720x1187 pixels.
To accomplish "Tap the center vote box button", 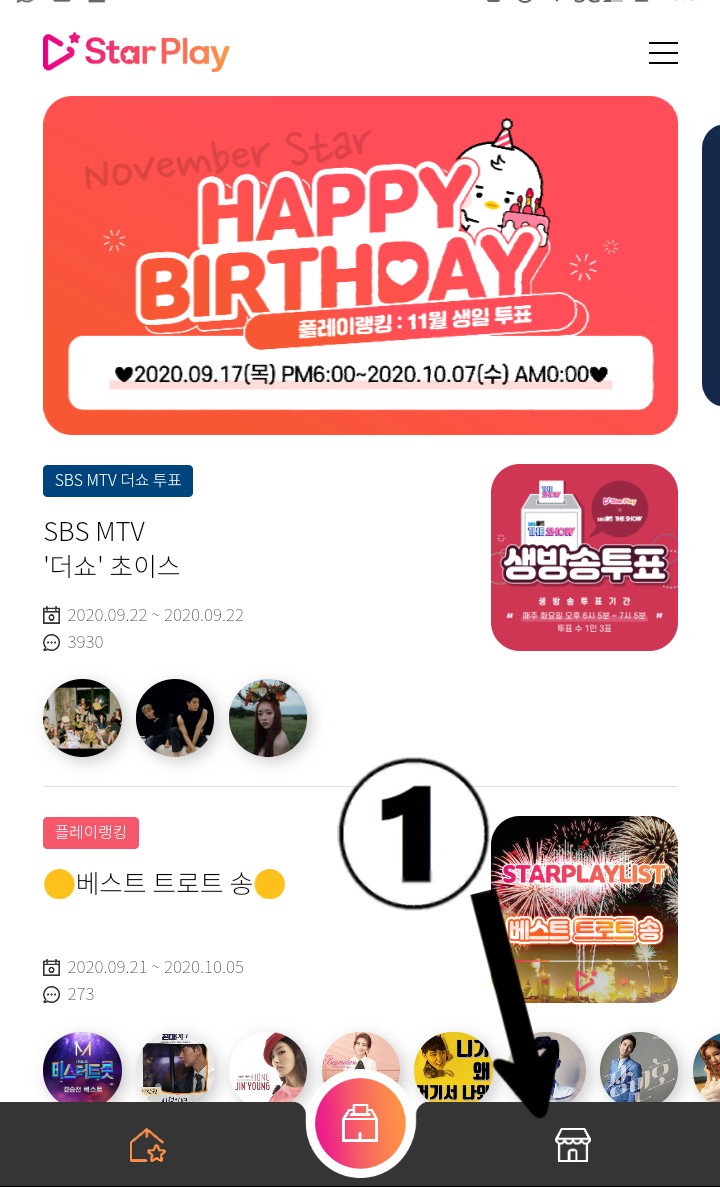I will (x=360, y=1123).
